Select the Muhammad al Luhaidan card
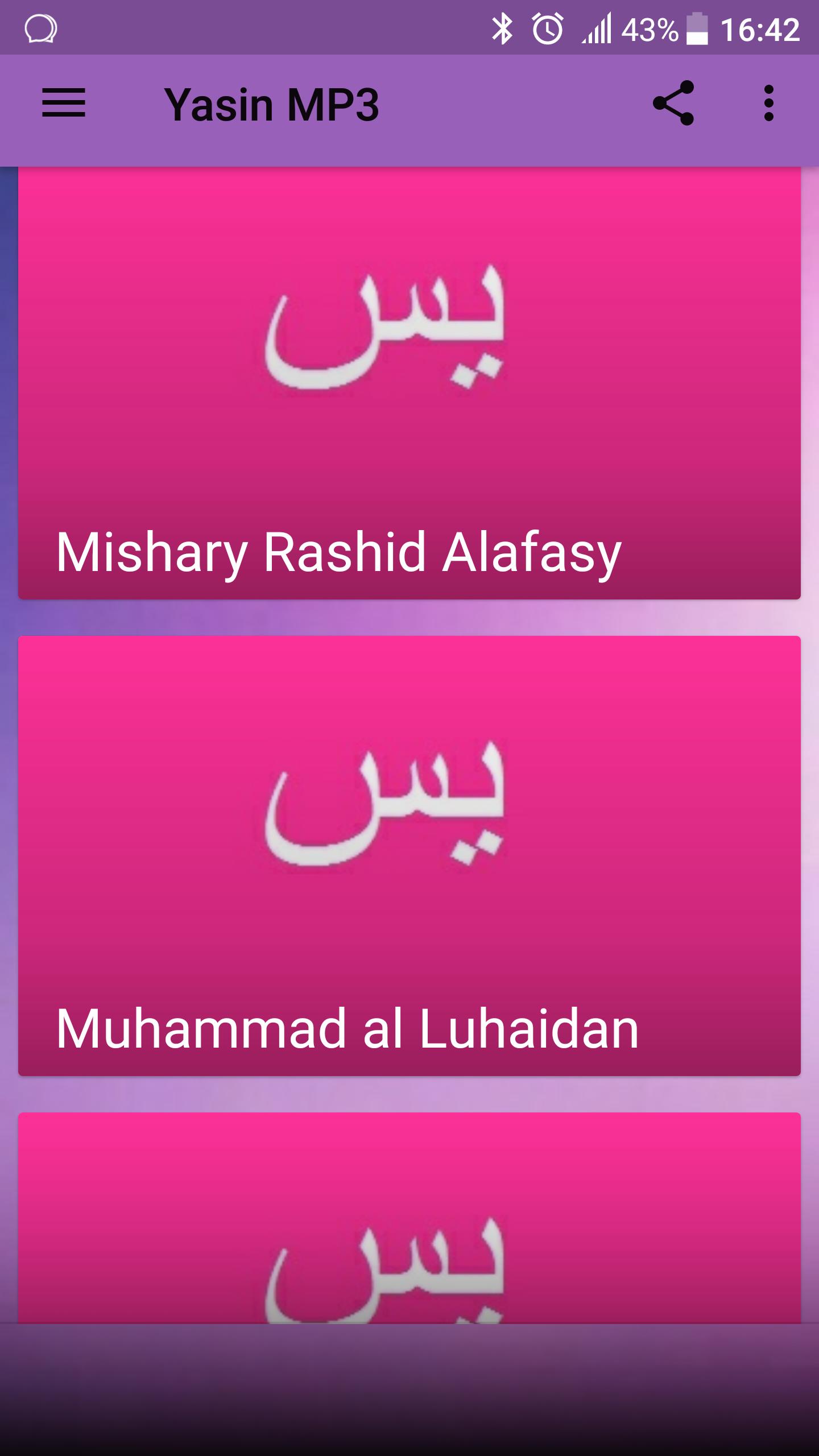This screenshot has height=1456, width=819. (409, 856)
